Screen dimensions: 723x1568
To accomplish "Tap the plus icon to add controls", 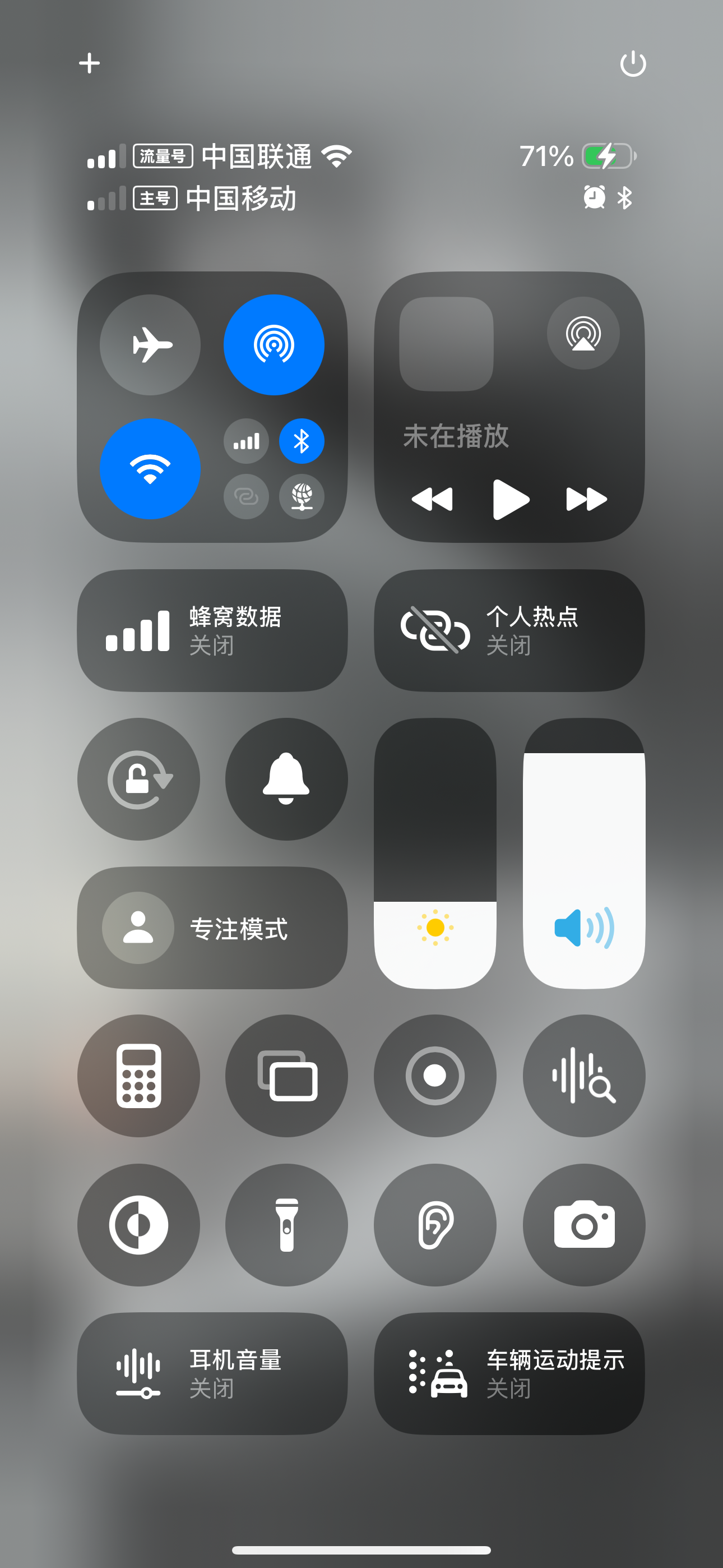I will 90,63.
